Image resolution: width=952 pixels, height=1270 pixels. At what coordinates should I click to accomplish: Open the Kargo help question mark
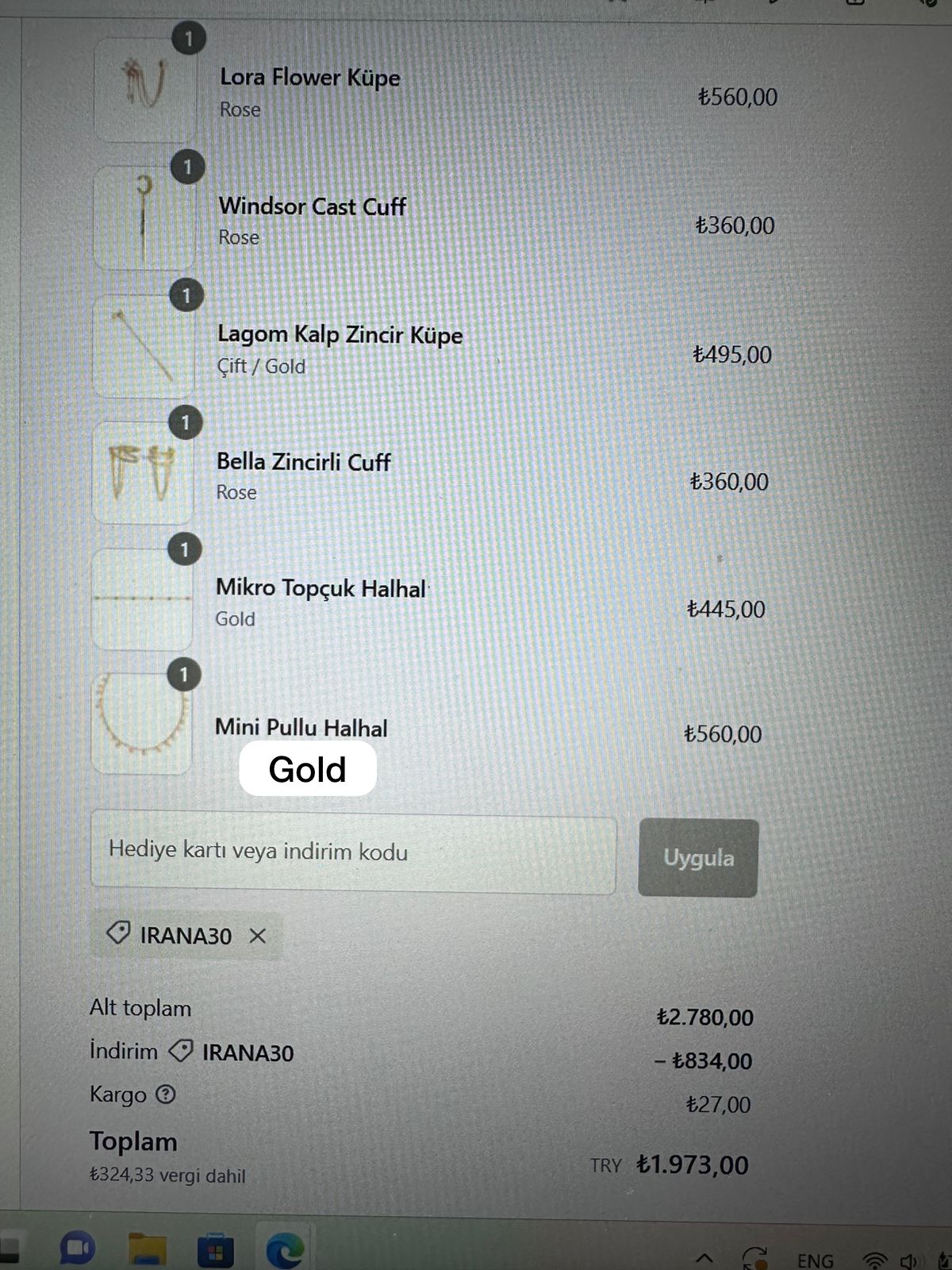165,1095
